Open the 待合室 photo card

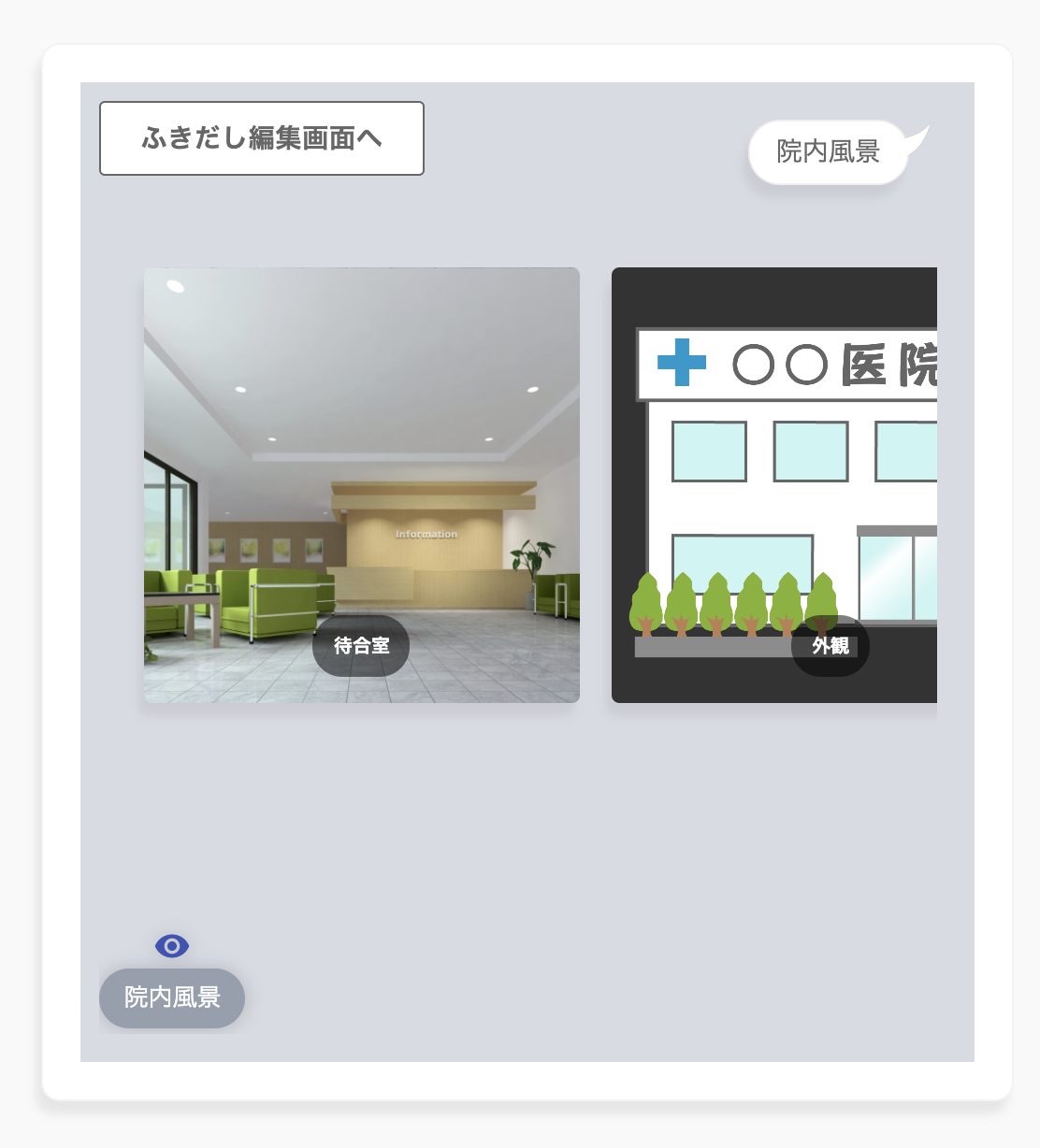(x=361, y=484)
